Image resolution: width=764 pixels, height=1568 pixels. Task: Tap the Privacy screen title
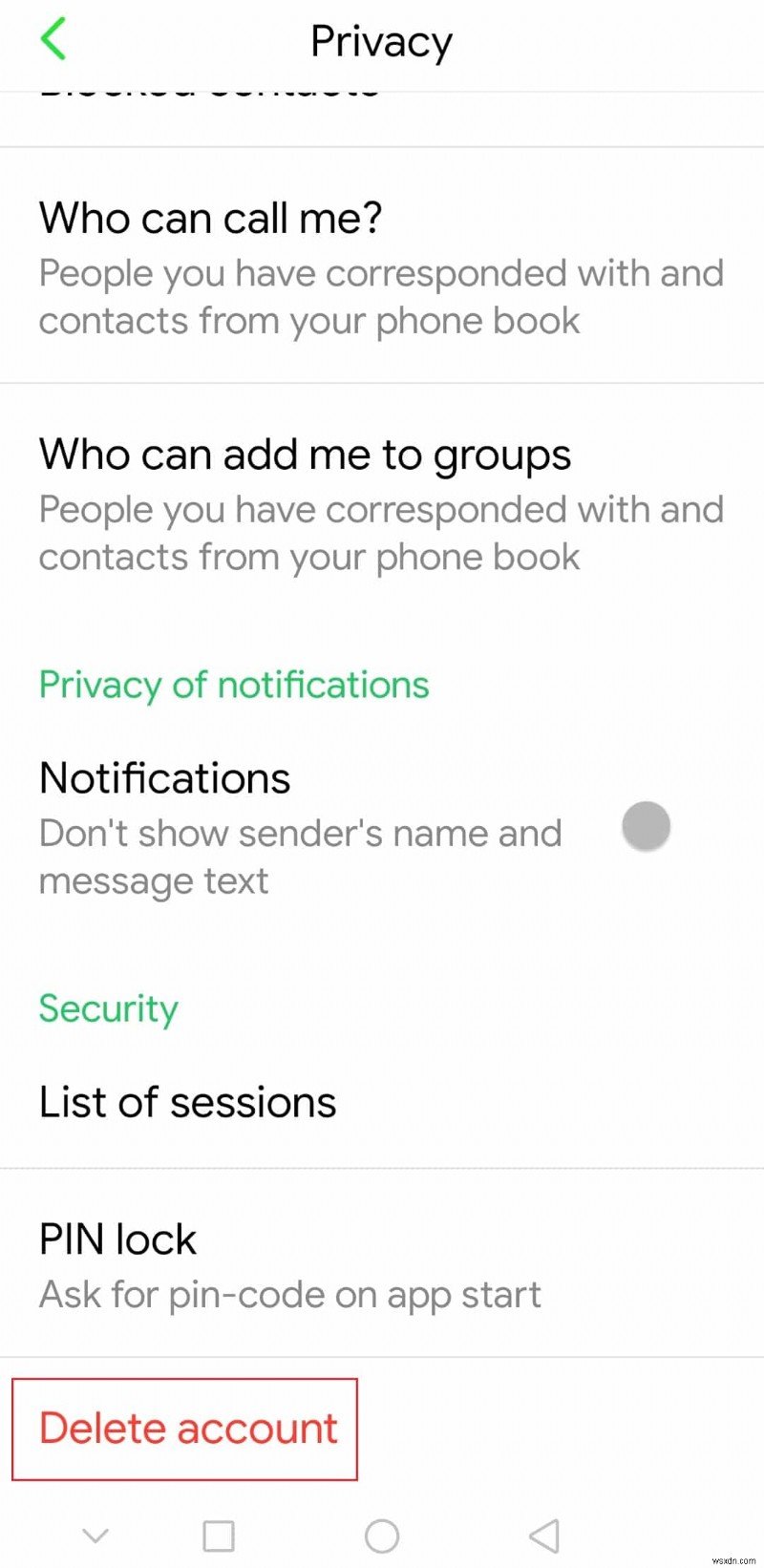coord(381,41)
